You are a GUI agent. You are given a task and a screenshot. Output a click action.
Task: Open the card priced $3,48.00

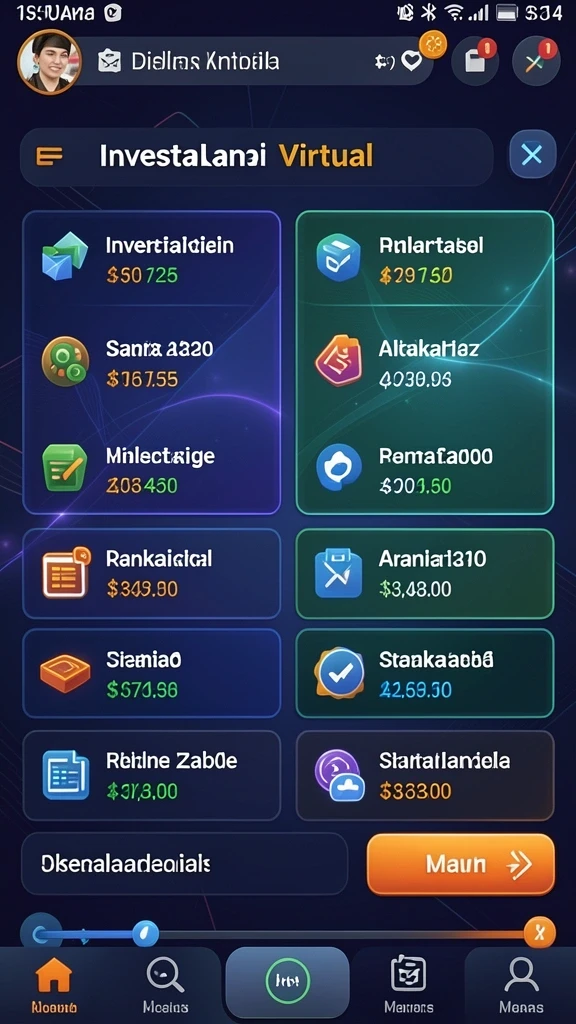(424, 573)
